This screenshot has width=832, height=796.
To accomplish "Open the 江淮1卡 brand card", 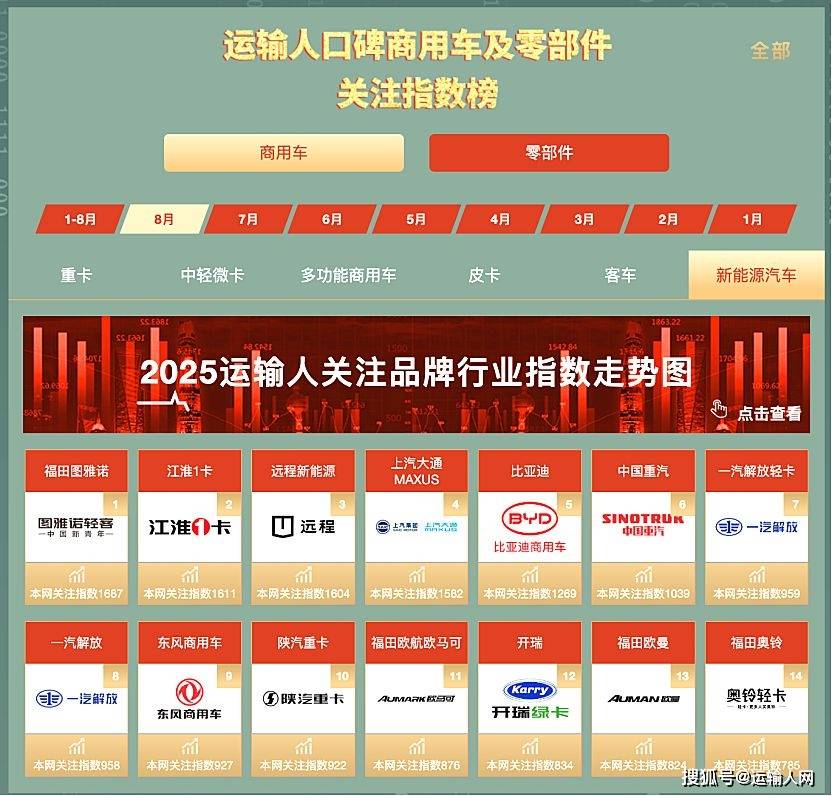I will 189,525.
